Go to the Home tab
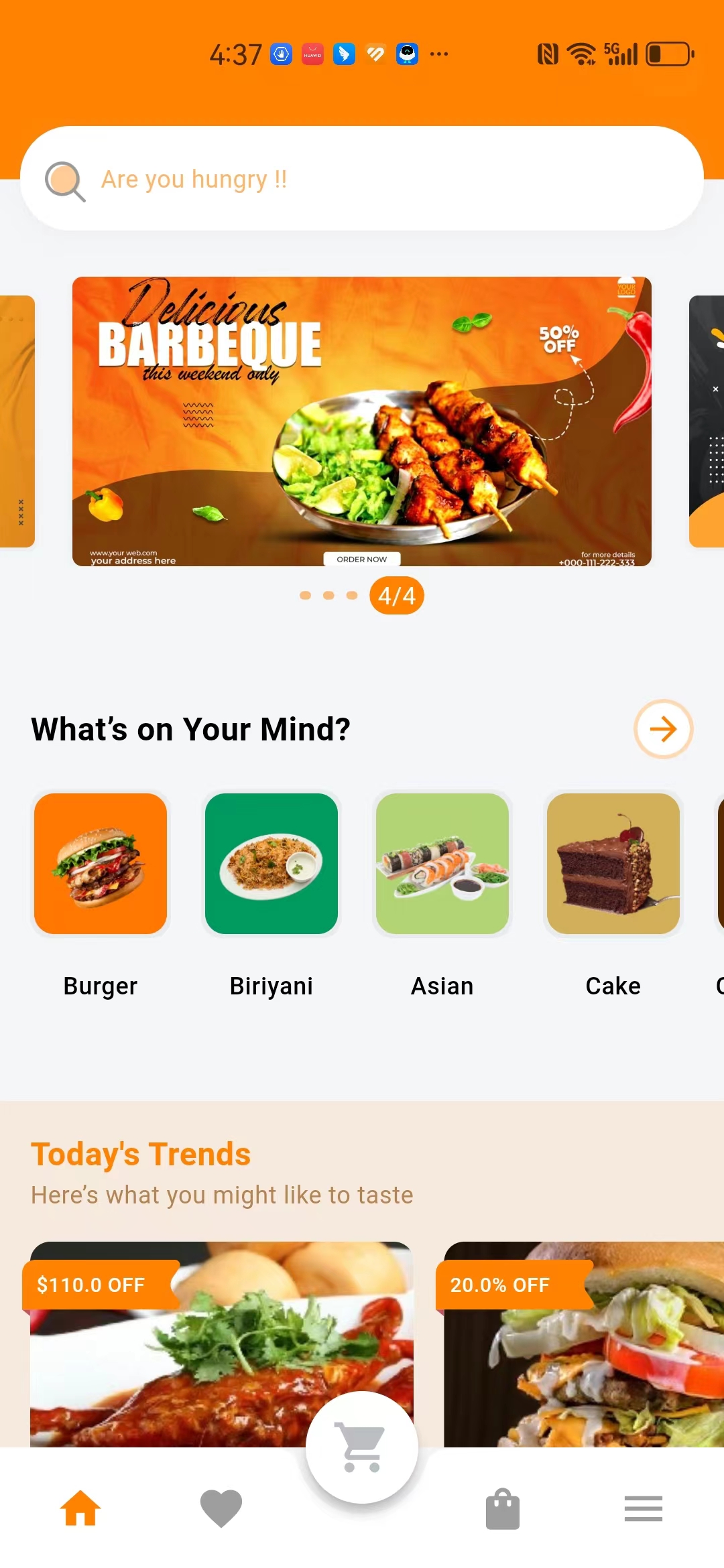 [x=80, y=1508]
